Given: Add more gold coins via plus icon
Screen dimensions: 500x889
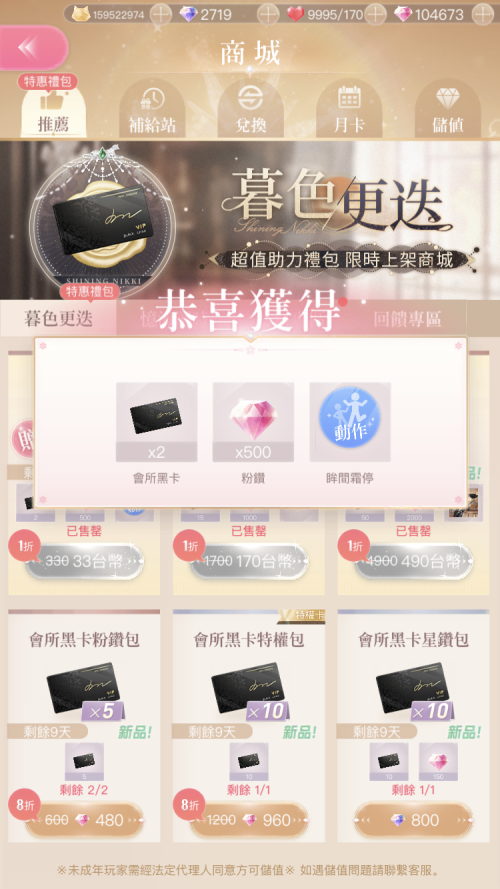Looking at the screenshot, I should click(161, 14).
